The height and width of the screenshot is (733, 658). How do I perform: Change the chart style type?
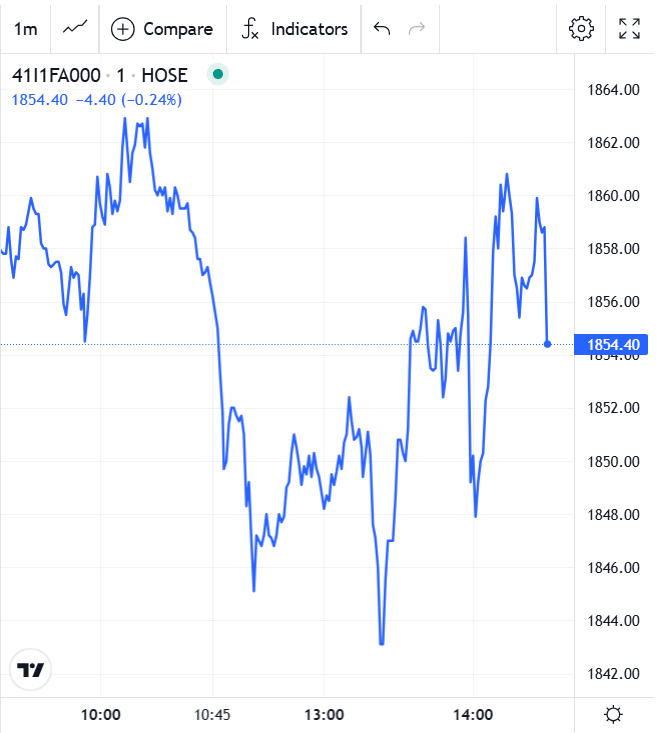(x=74, y=29)
